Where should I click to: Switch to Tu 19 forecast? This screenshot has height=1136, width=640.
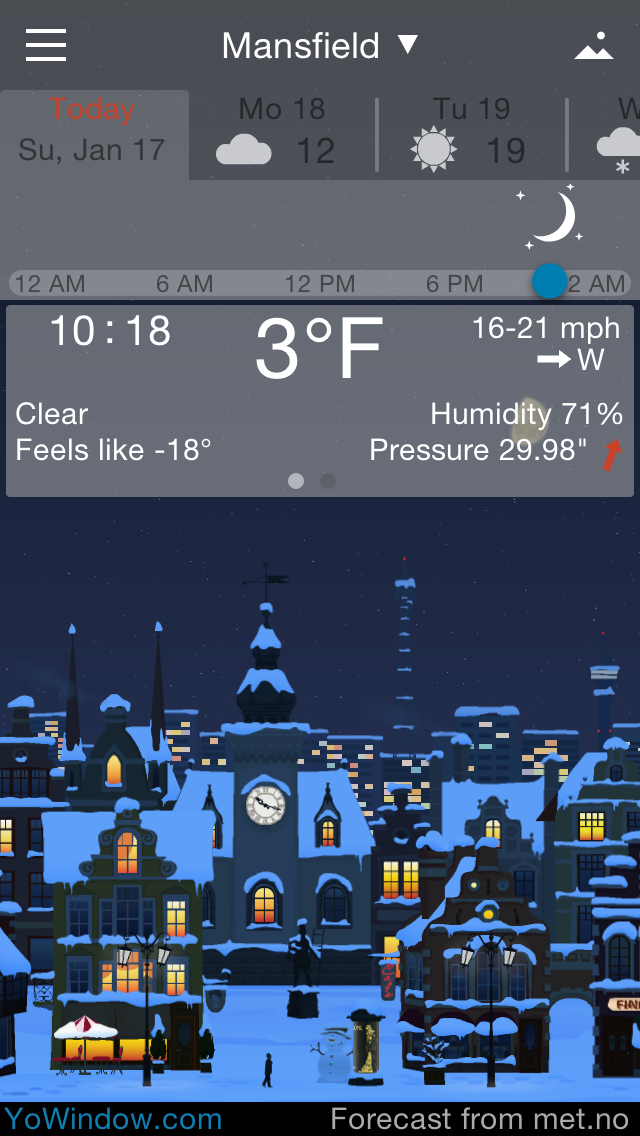471,133
